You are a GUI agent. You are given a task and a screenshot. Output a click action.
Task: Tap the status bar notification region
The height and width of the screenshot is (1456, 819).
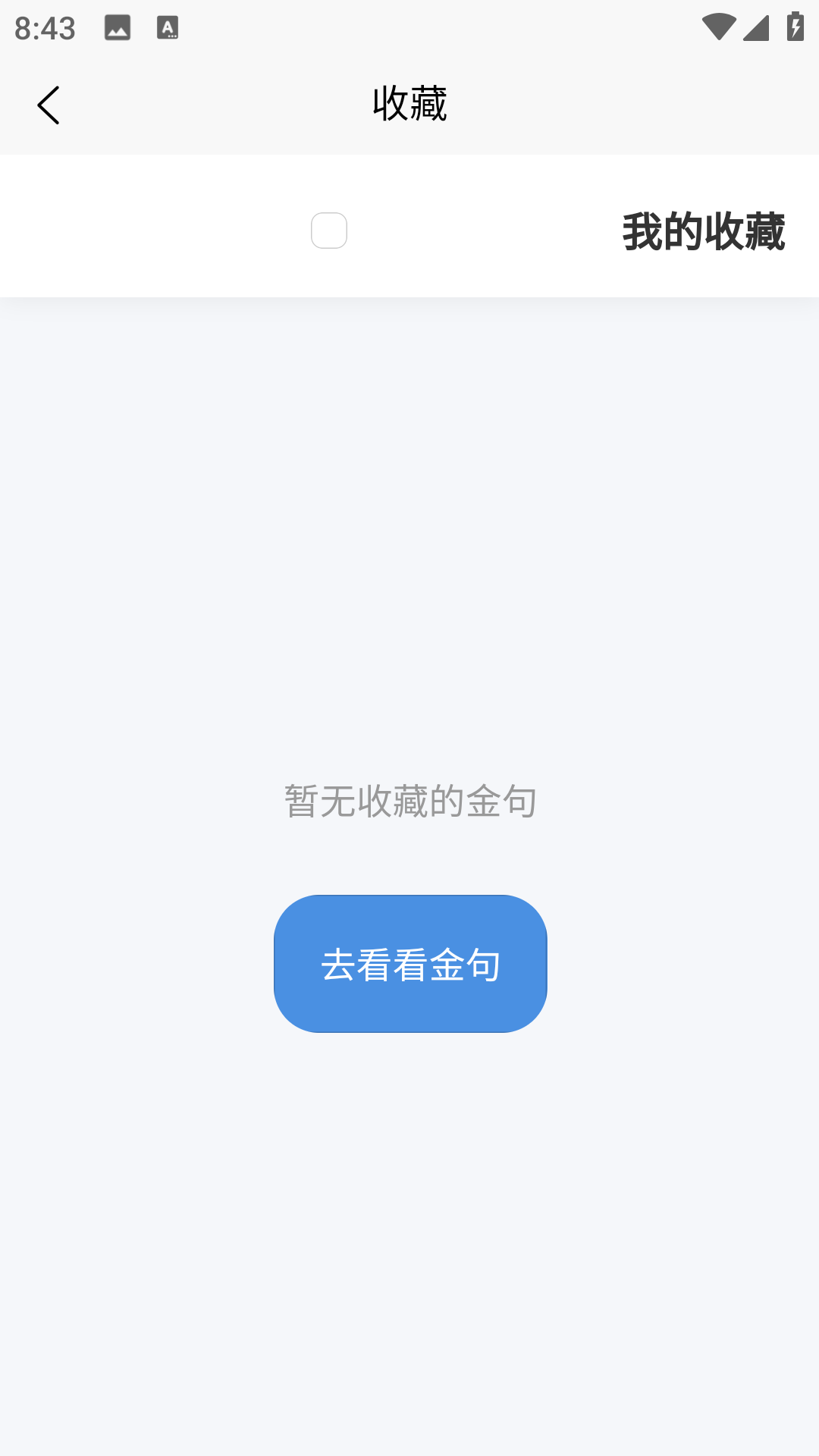pyautogui.click(x=140, y=28)
